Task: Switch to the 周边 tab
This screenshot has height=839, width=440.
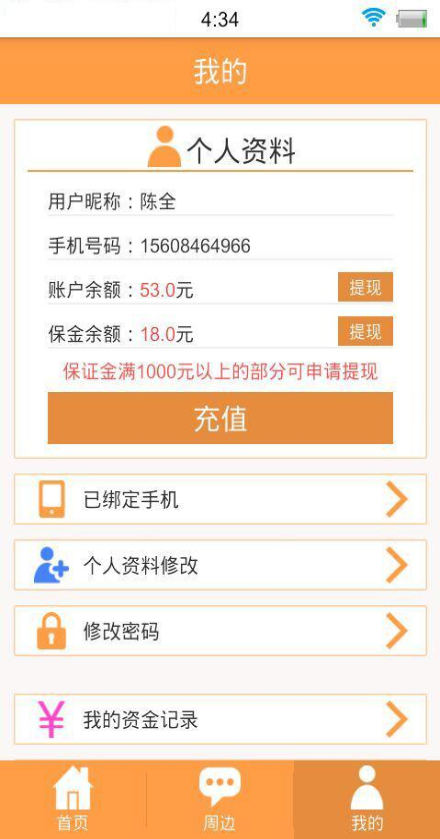Action: click(x=219, y=799)
